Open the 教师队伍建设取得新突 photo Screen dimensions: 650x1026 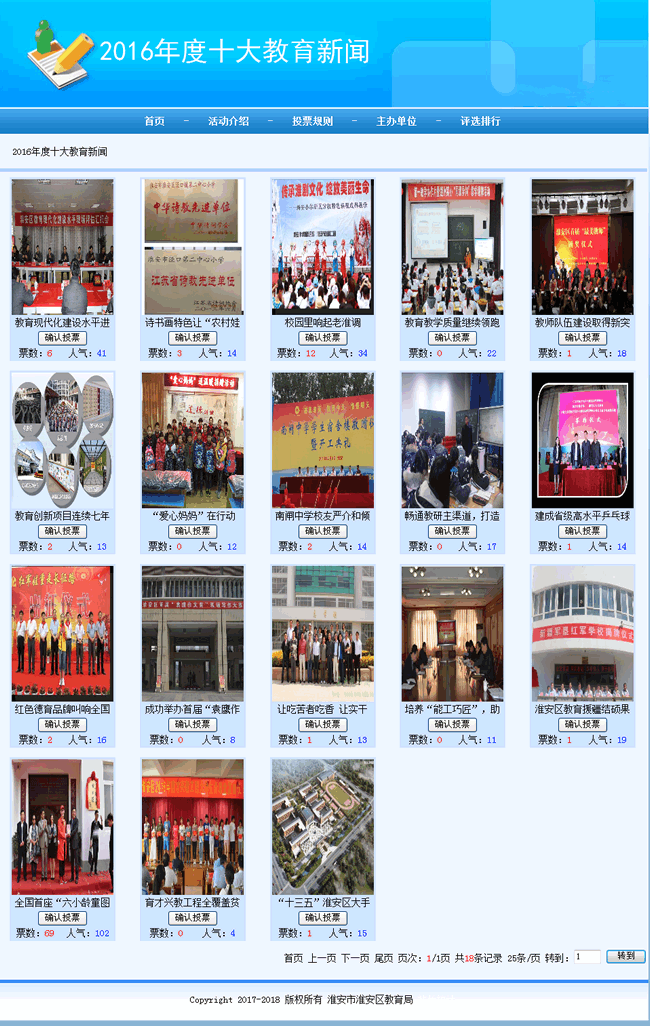point(582,247)
